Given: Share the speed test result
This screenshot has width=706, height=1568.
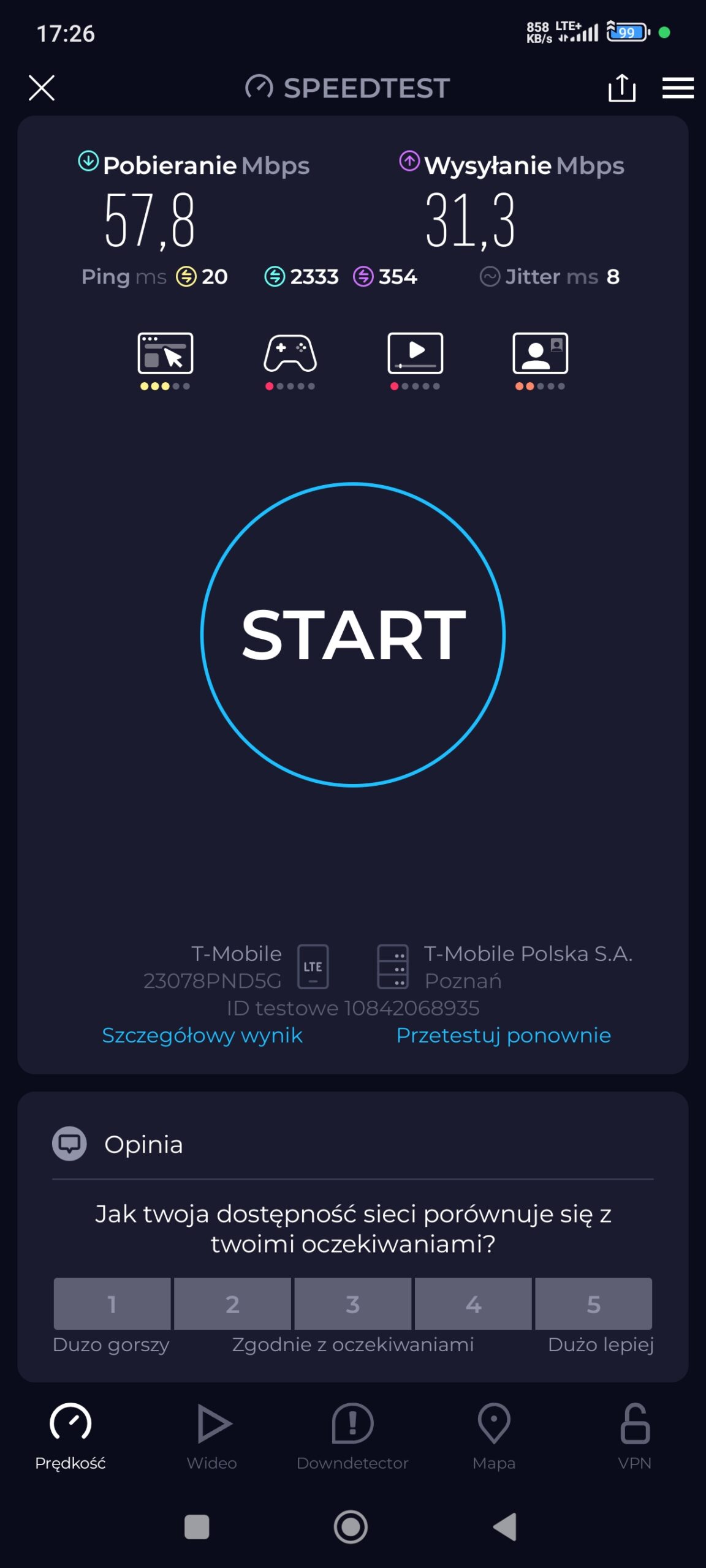Looking at the screenshot, I should 621,88.
